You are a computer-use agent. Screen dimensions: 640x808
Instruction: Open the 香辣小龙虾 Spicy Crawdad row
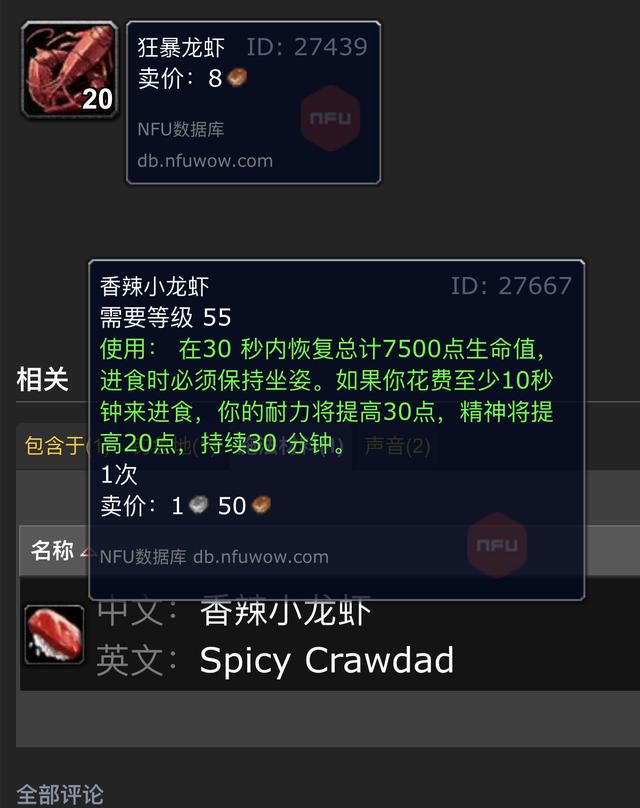coord(325,660)
